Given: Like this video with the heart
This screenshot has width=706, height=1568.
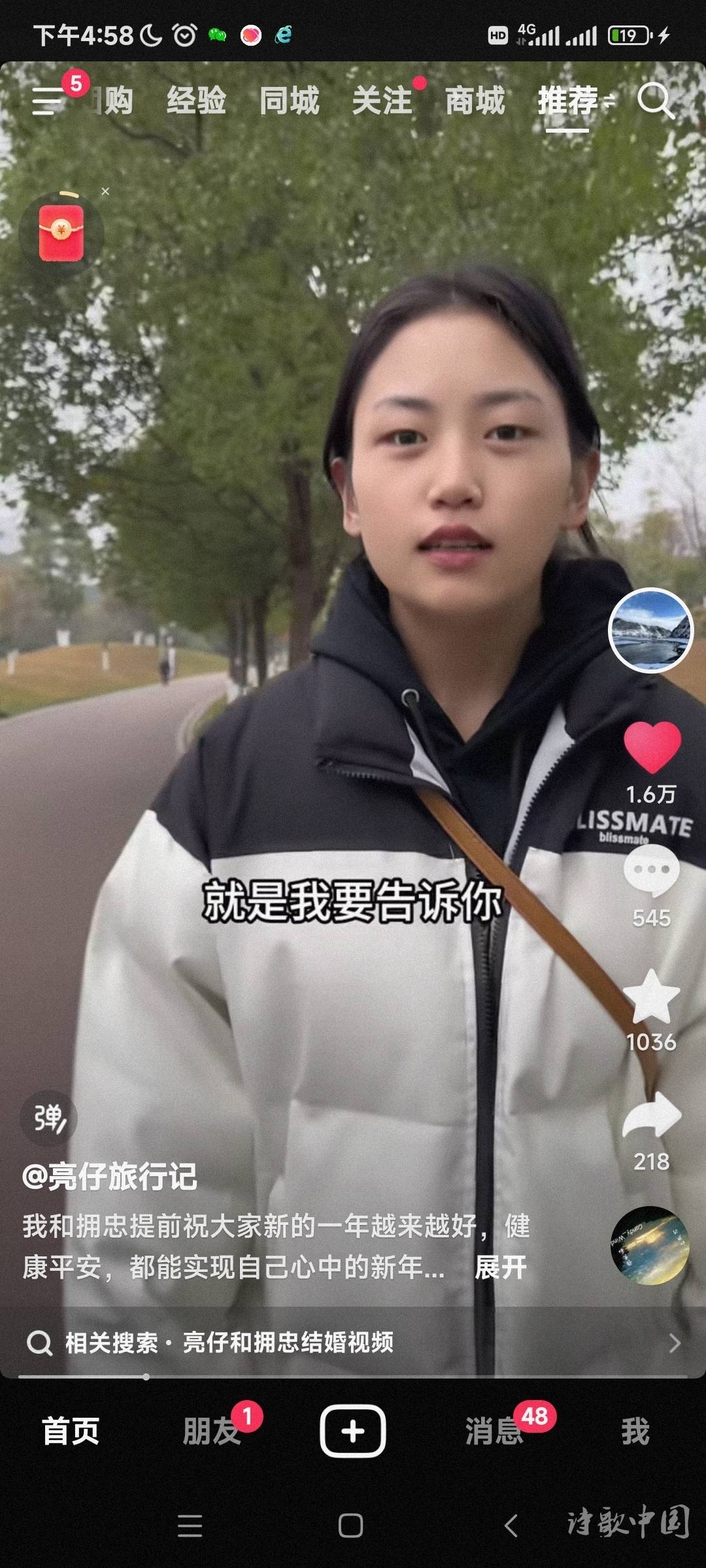Looking at the screenshot, I should point(652,747).
